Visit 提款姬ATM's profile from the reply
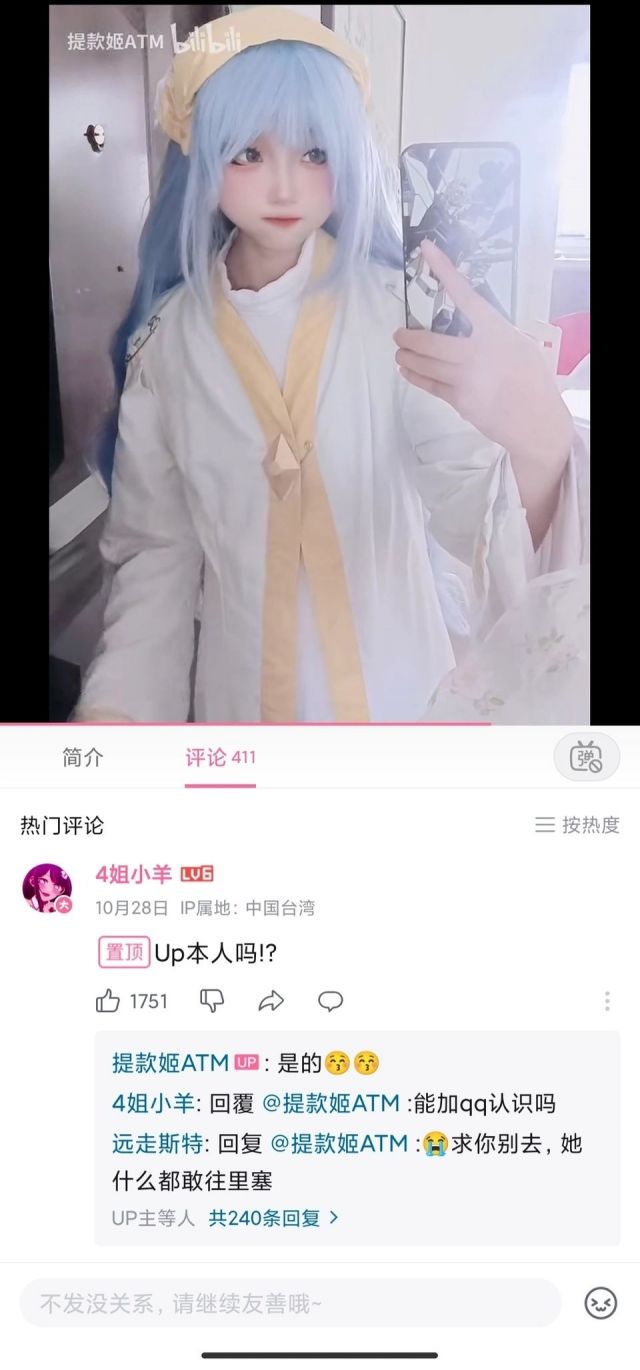The image size is (640, 1370). (170, 1063)
